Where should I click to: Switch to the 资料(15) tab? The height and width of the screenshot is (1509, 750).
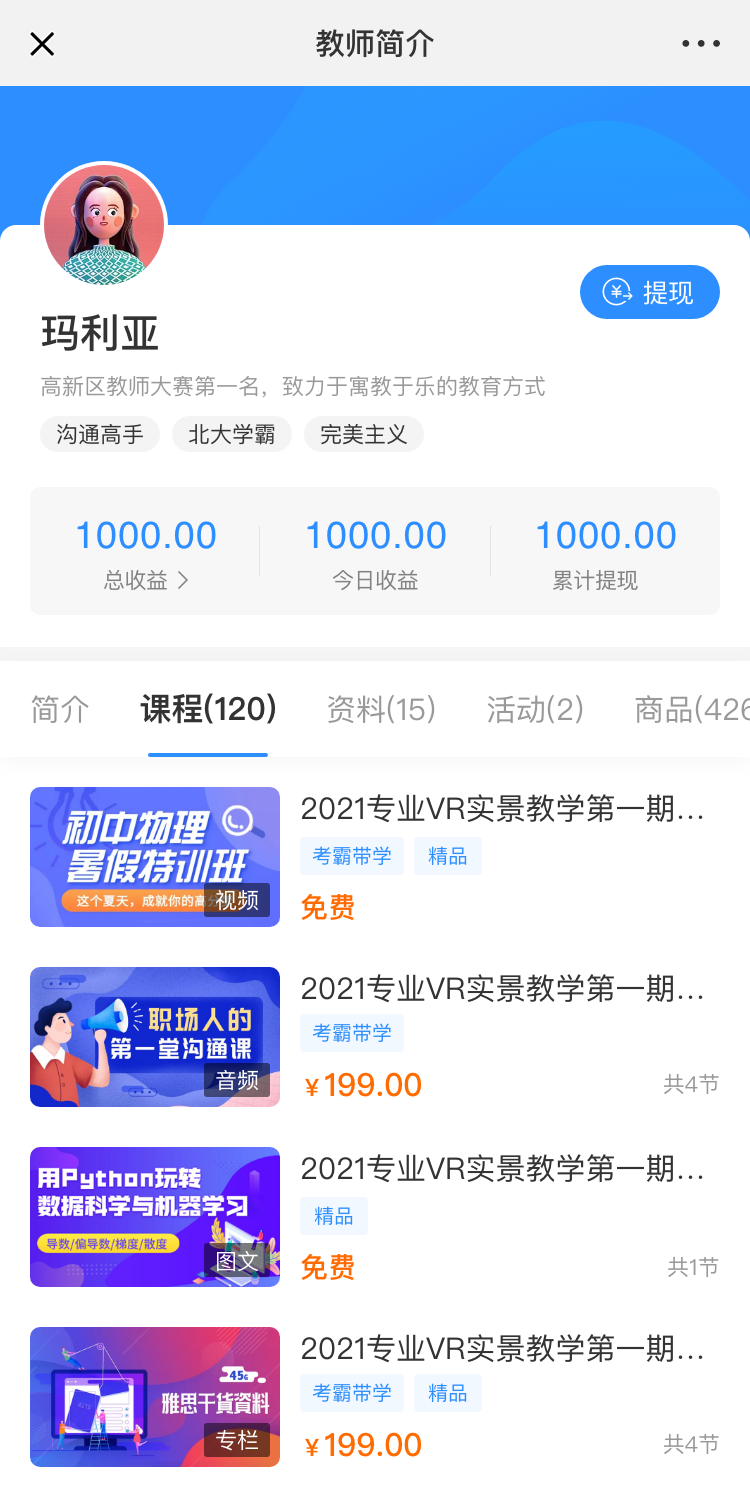pyautogui.click(x=381, y=709)
